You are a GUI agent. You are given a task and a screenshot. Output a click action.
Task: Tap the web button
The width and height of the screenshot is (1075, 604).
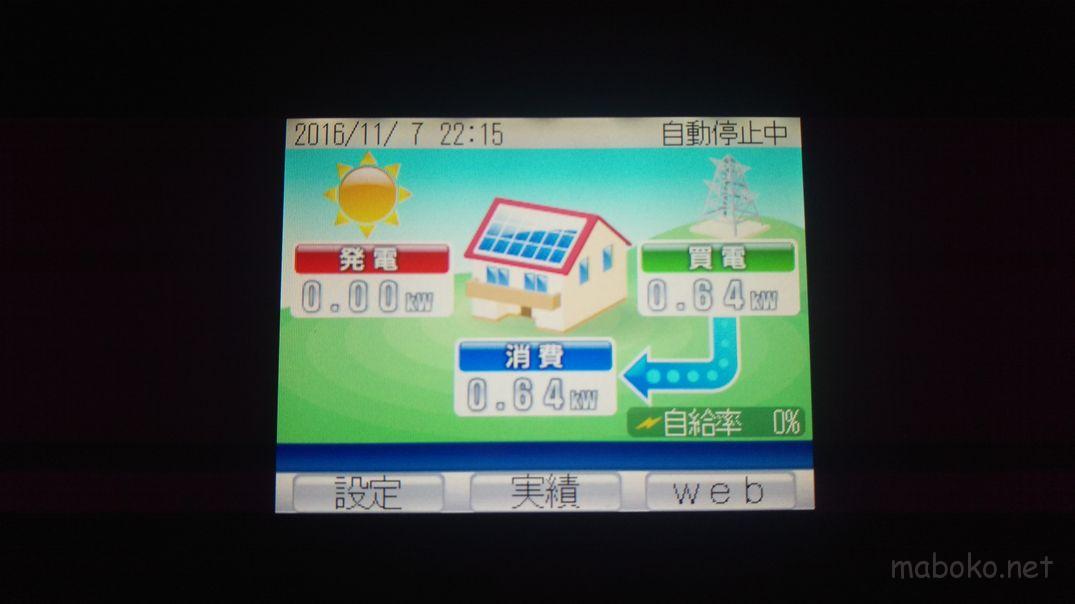tap(720, 492)
